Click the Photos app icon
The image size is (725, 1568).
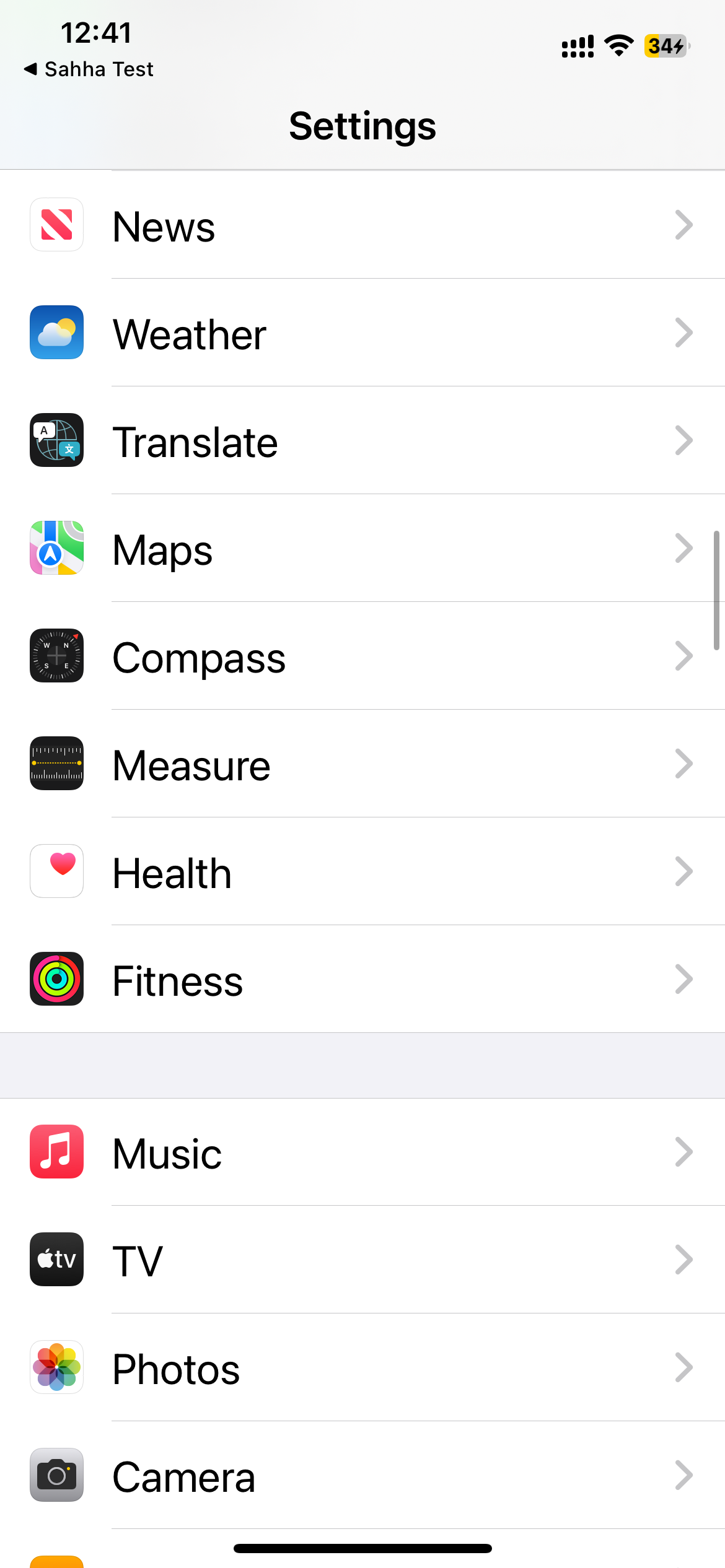coord(56,1367)
